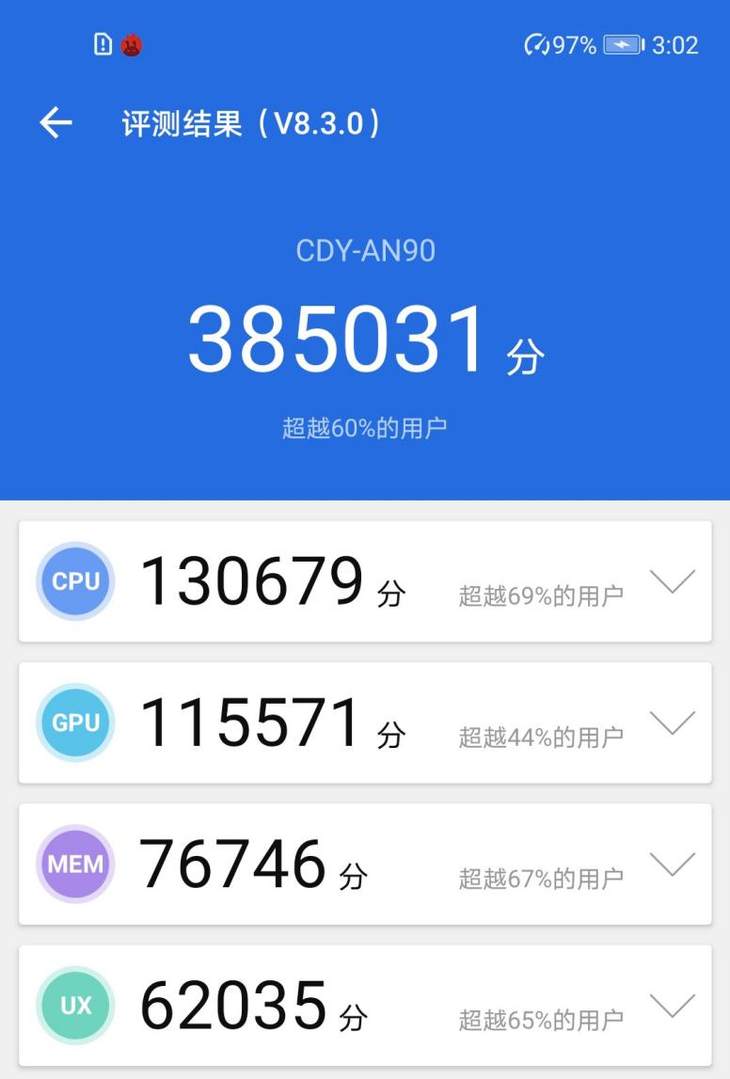Expand the CPU score details

tap(671, 582)
